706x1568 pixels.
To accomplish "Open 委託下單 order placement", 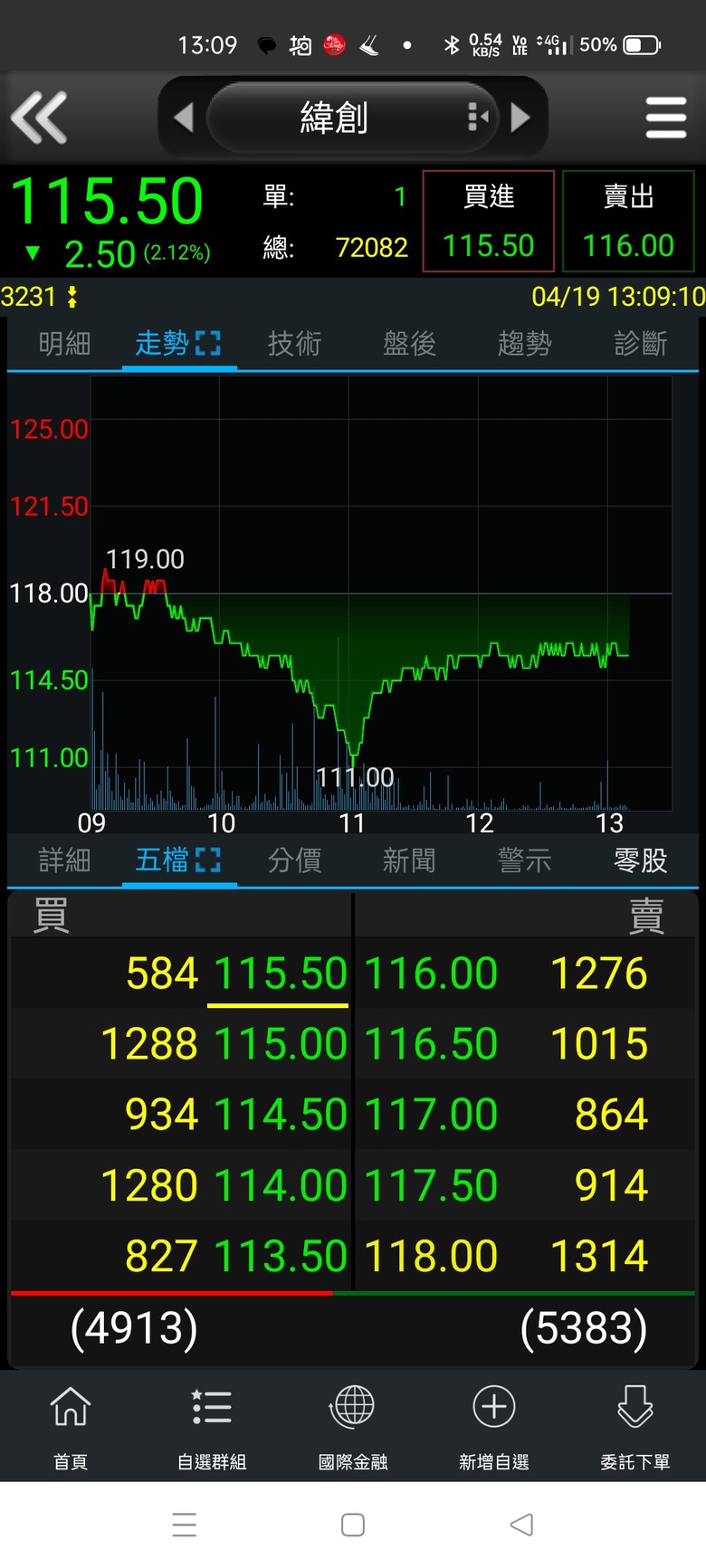I will (635, 1425).
